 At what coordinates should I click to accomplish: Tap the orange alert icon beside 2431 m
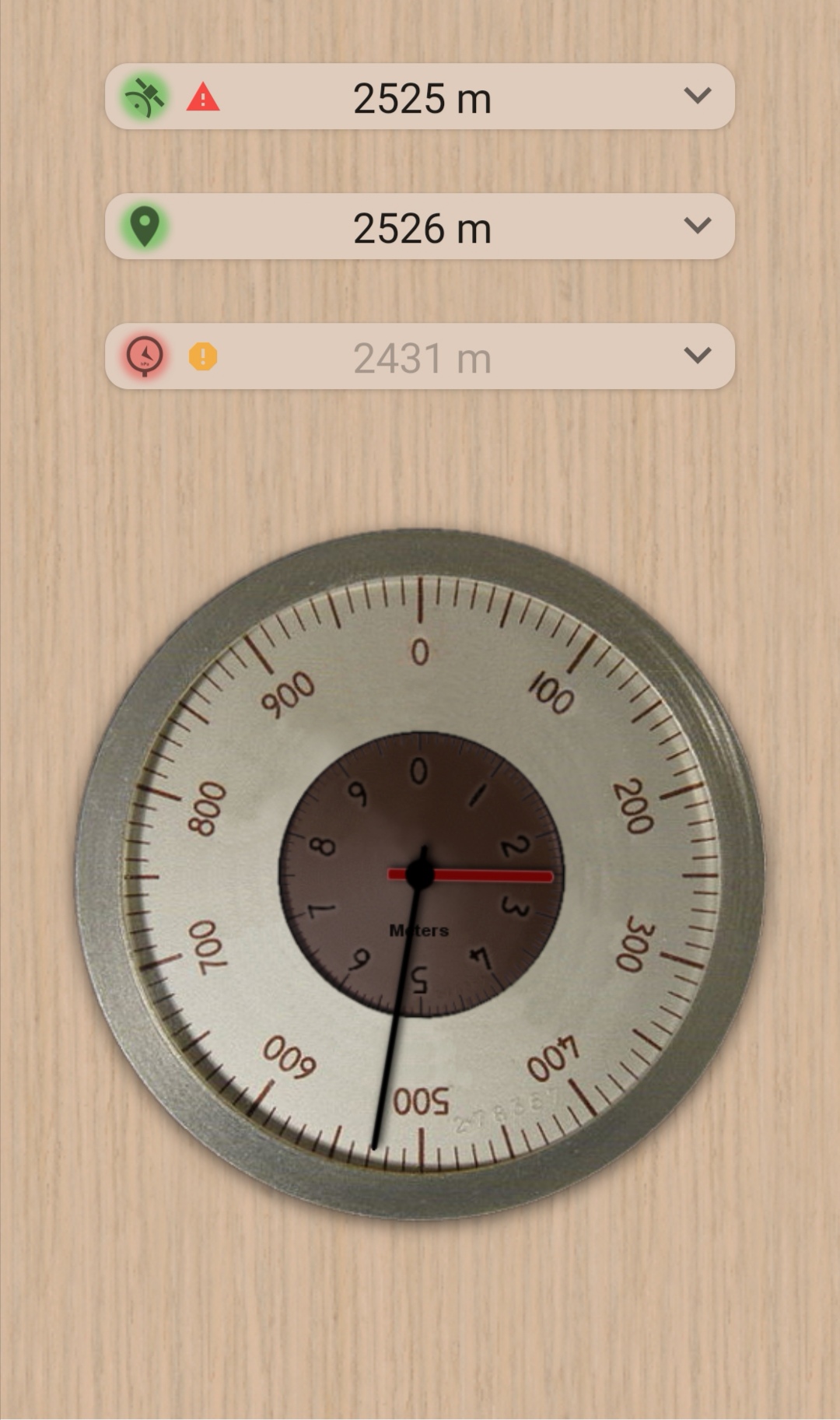(203, 356)
